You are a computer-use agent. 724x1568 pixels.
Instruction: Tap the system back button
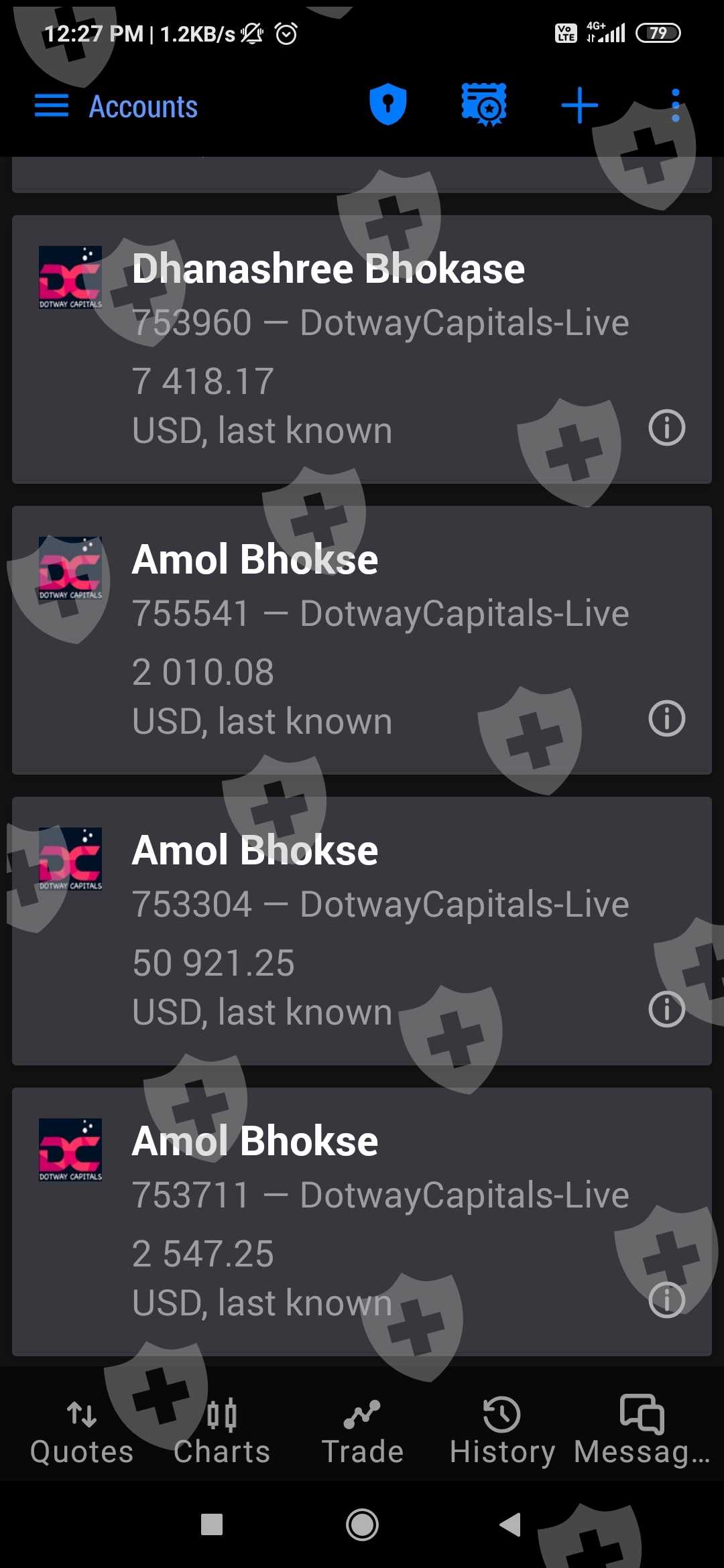coord(511,1524)
